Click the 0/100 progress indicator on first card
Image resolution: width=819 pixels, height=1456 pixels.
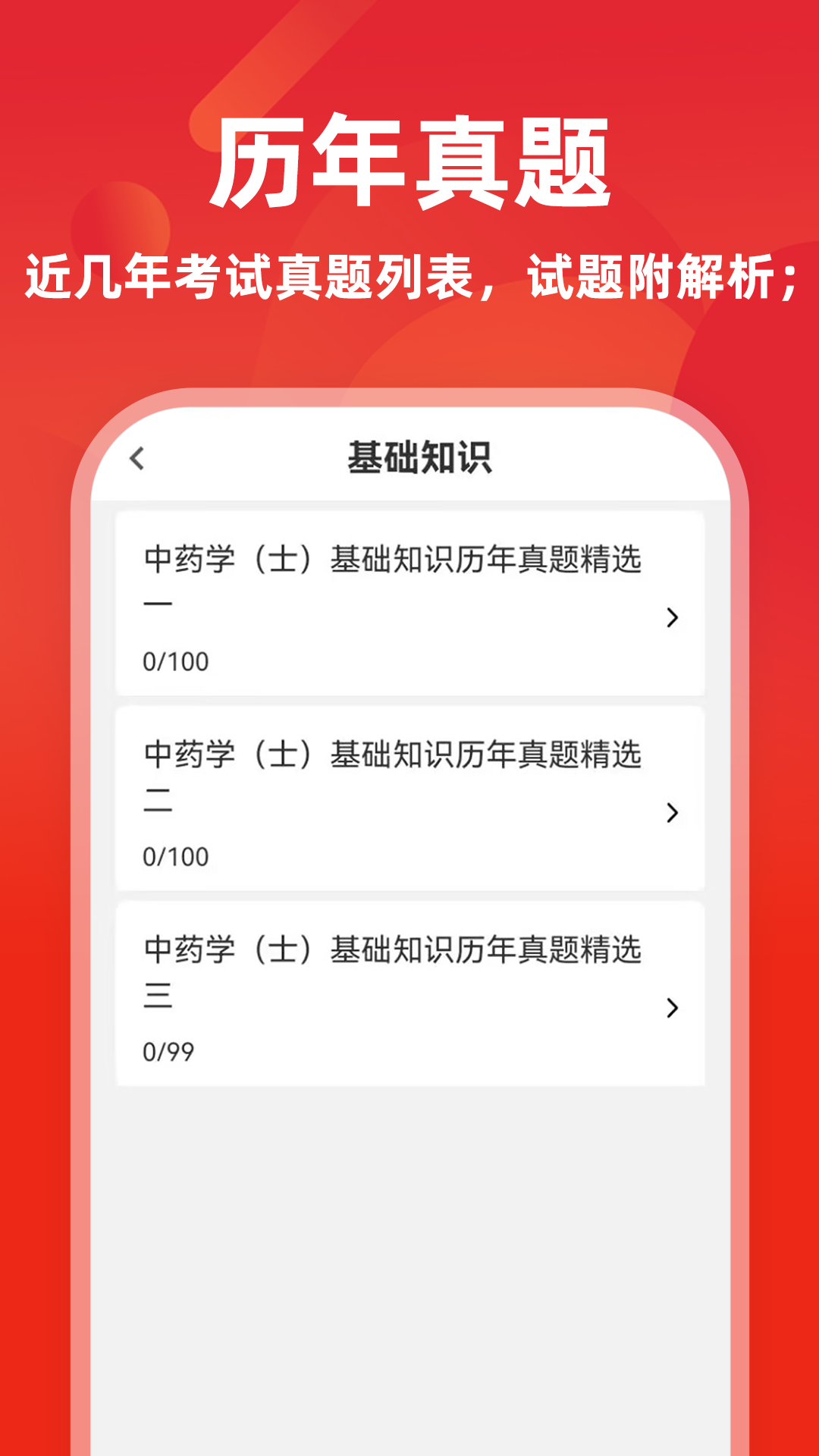click(175, 661)
